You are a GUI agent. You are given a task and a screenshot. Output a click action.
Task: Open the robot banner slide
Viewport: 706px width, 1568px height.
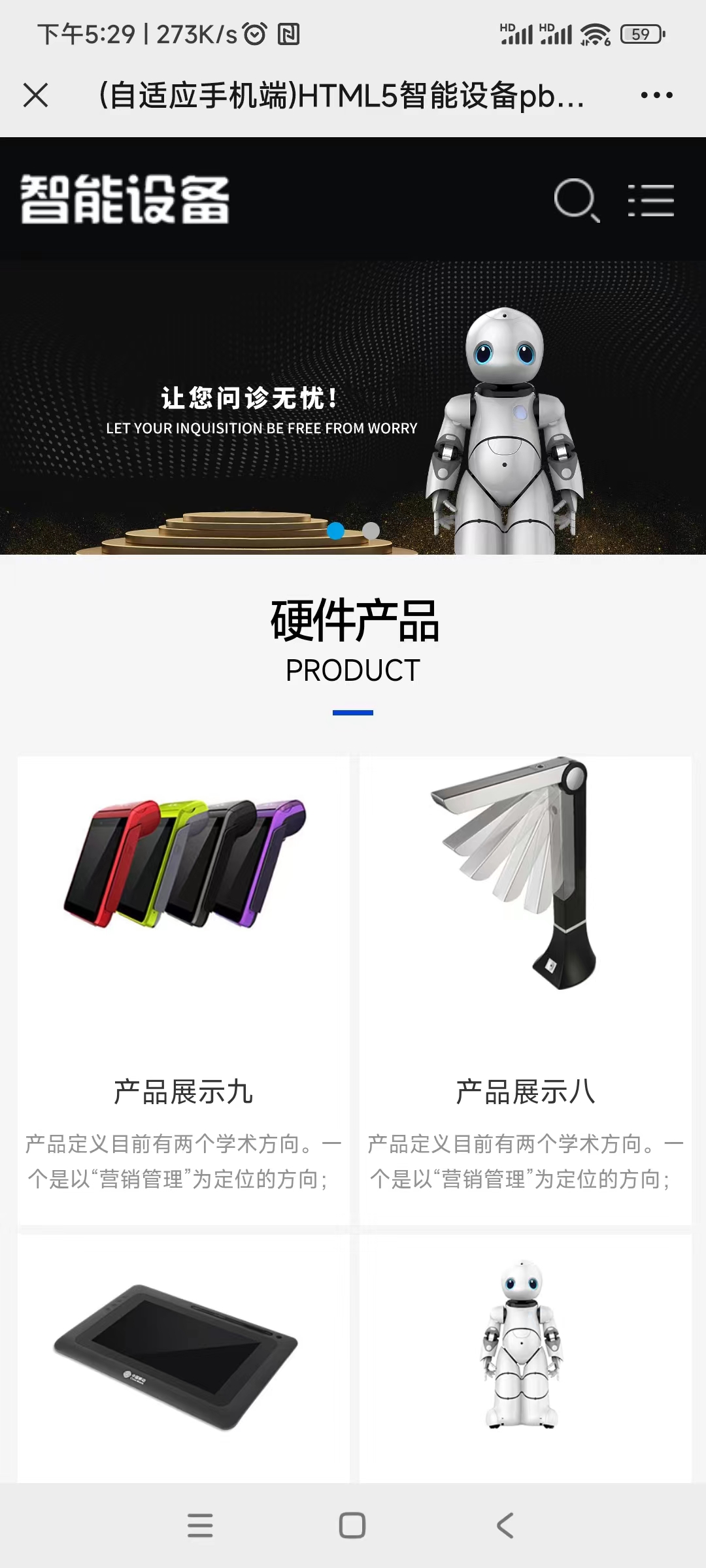pos(353,405)
